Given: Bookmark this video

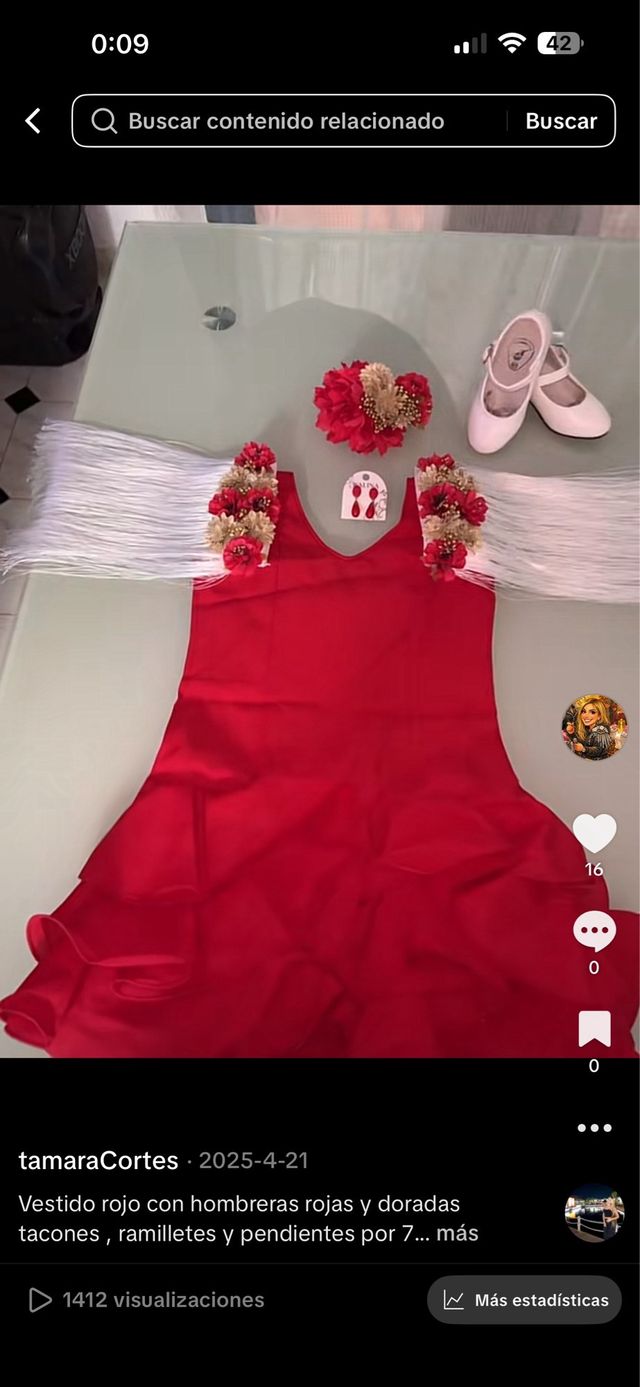Looking at the screenshot, I should pos(594,1029).
